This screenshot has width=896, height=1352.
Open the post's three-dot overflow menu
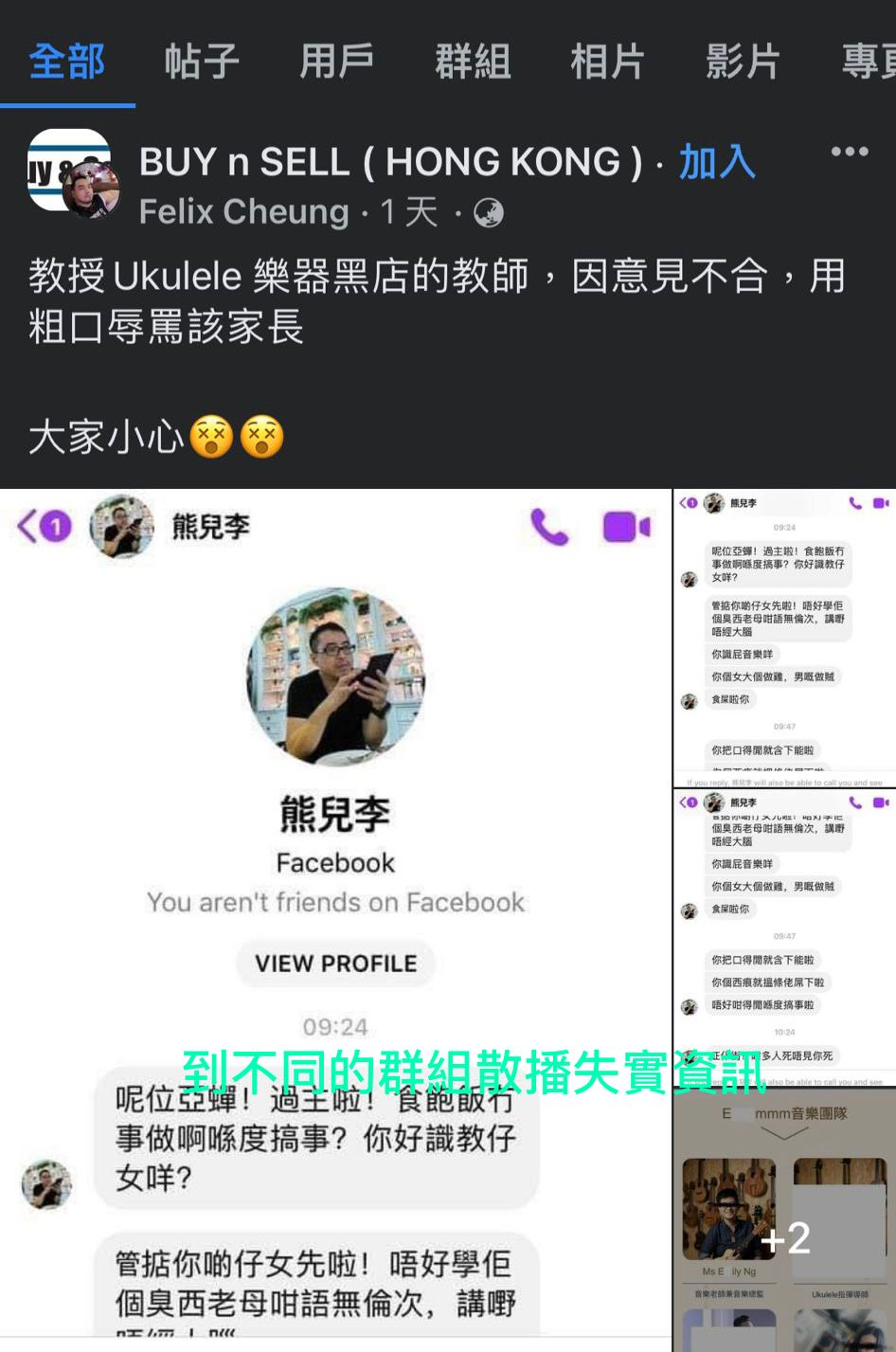tap(849, 152)
